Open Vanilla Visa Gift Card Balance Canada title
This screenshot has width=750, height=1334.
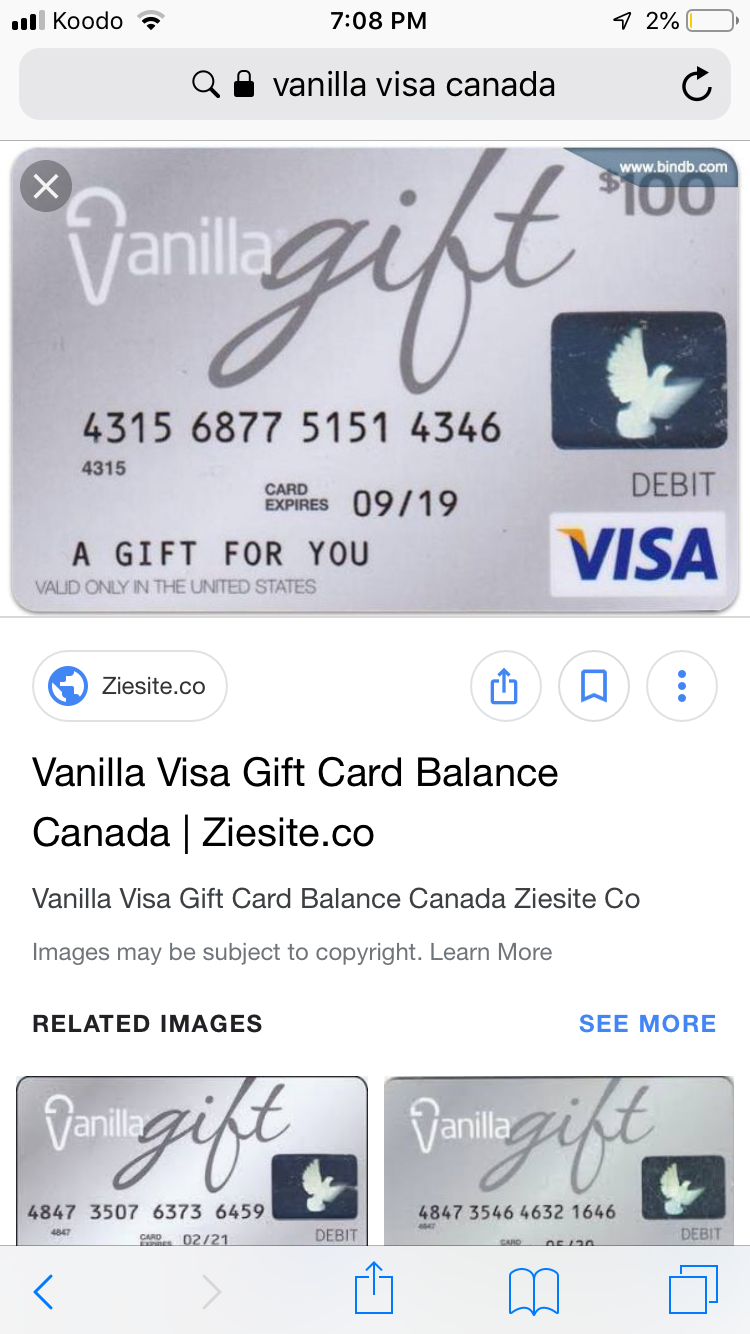pos(295,802)
